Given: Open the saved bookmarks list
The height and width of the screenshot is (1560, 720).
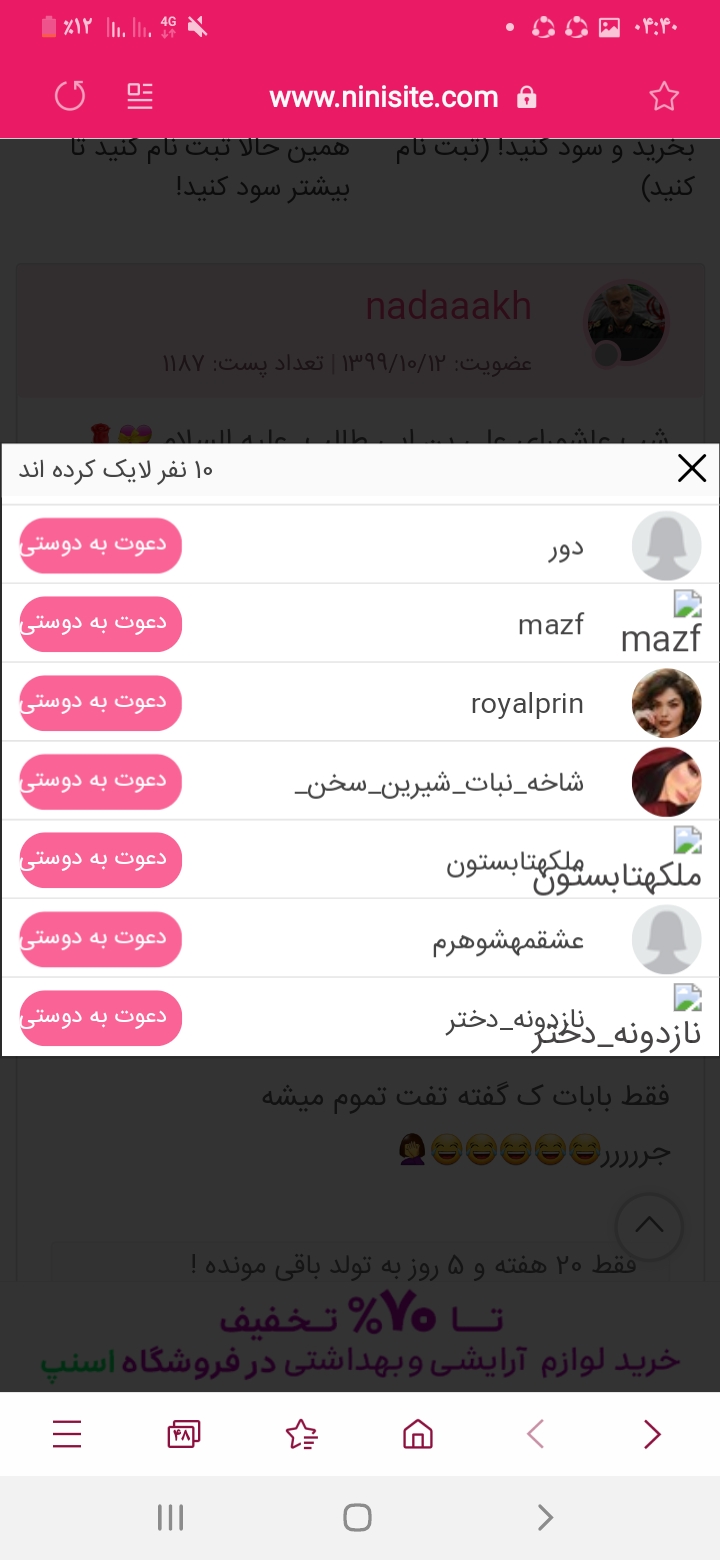Looking at the screenshot, I should (x=301, y=1435).
